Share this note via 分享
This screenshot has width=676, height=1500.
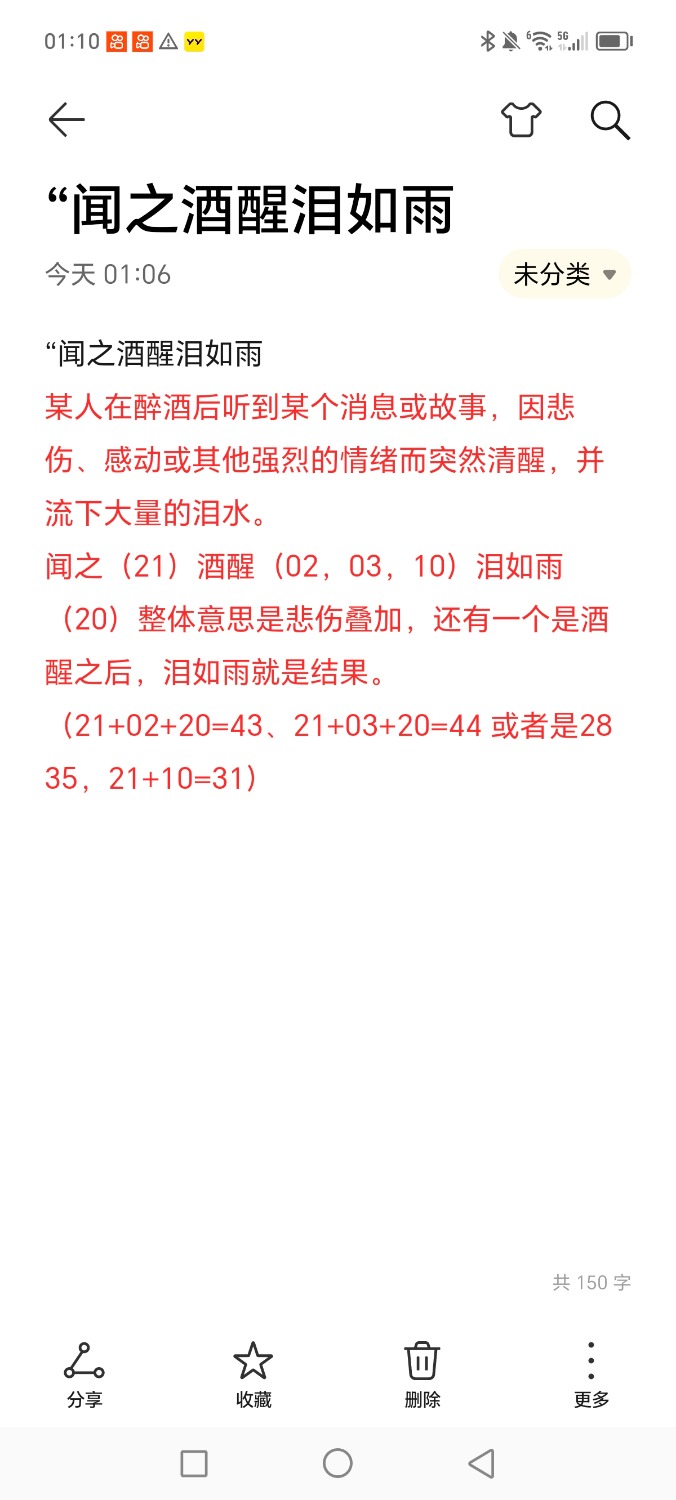coord(84,1373)
